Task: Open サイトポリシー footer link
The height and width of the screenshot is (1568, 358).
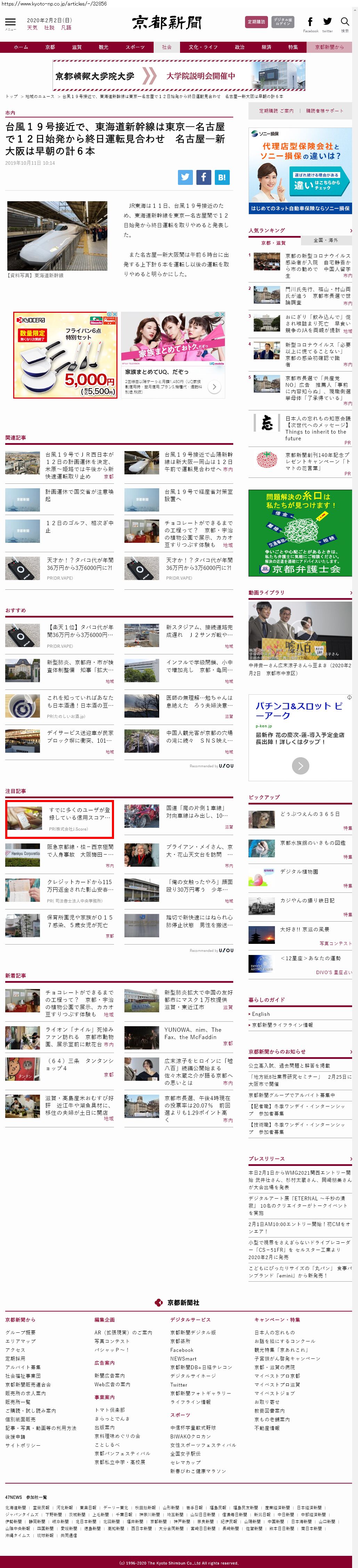Action: (23, 1445)
